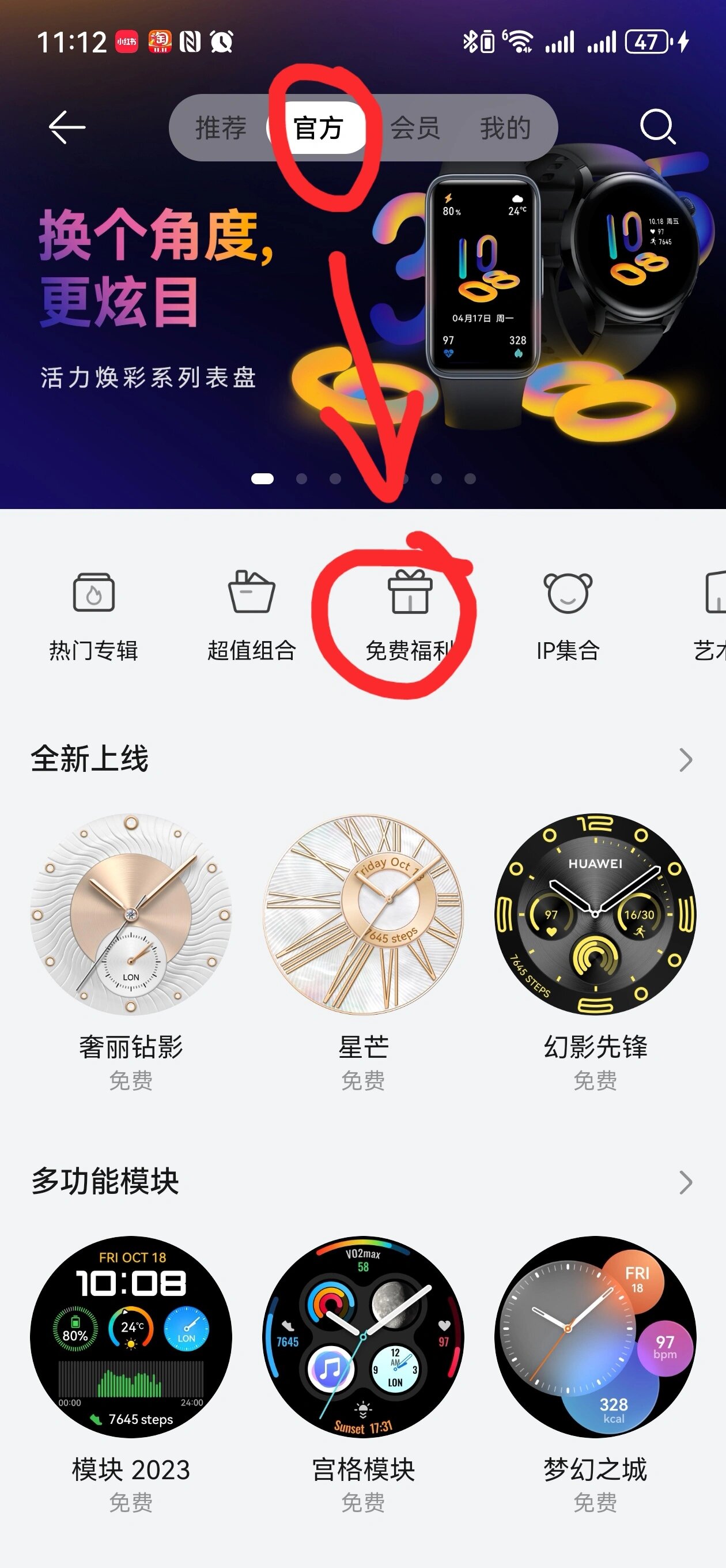Open the 我的 tab
This screenshot has height=1568, width=726.
[505, 128]
